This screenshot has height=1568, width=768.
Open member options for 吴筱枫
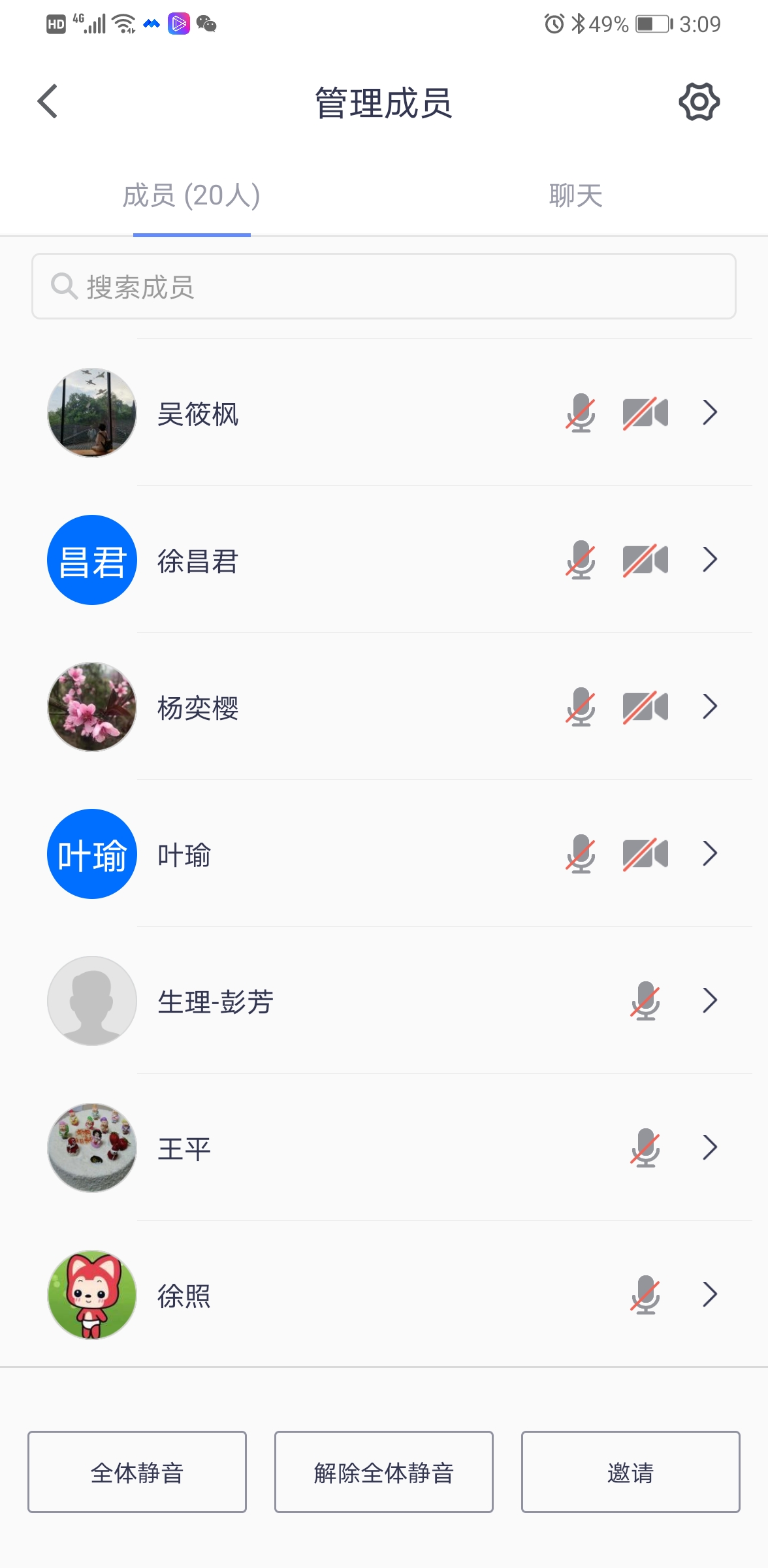point(710,412)
